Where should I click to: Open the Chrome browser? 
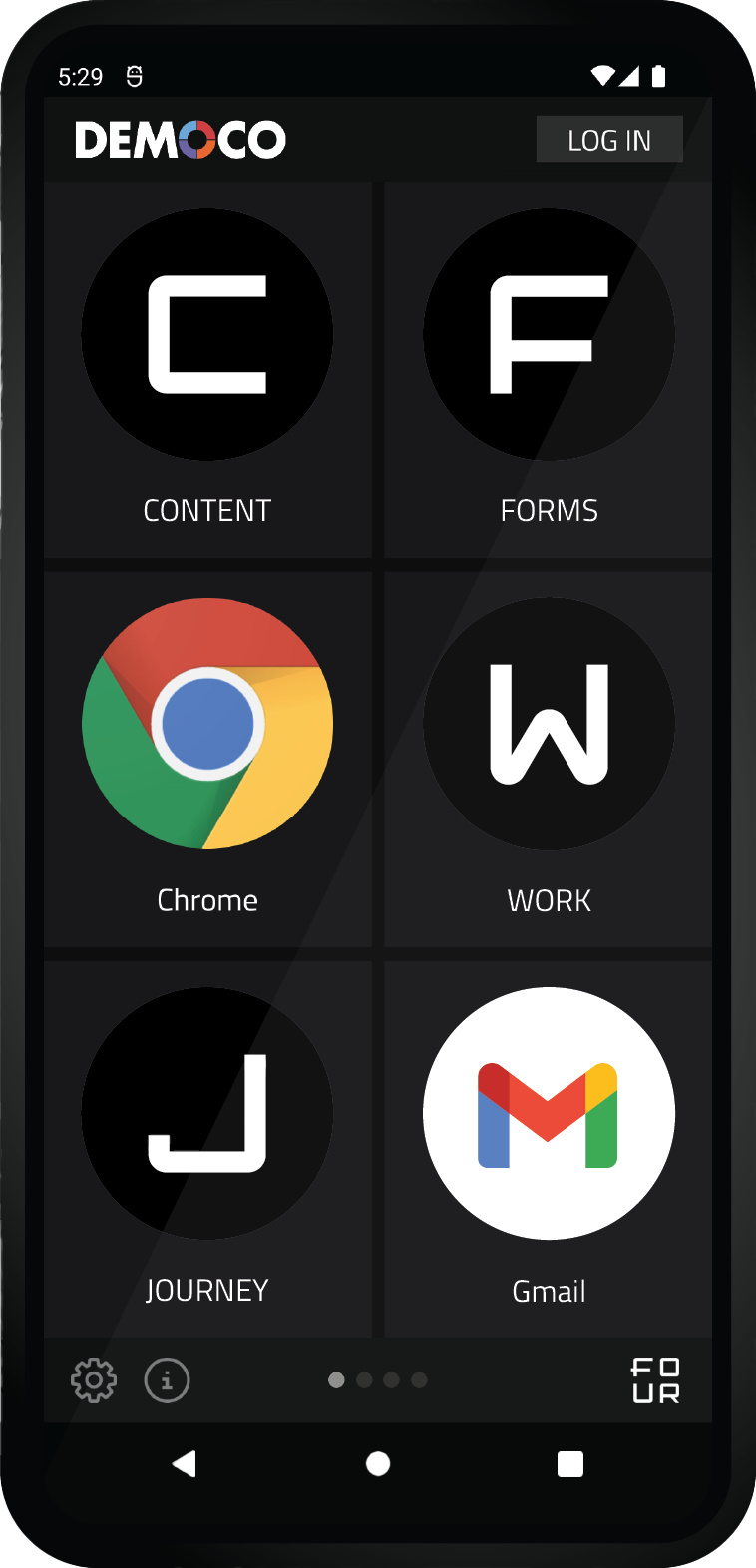coord(206,724)
